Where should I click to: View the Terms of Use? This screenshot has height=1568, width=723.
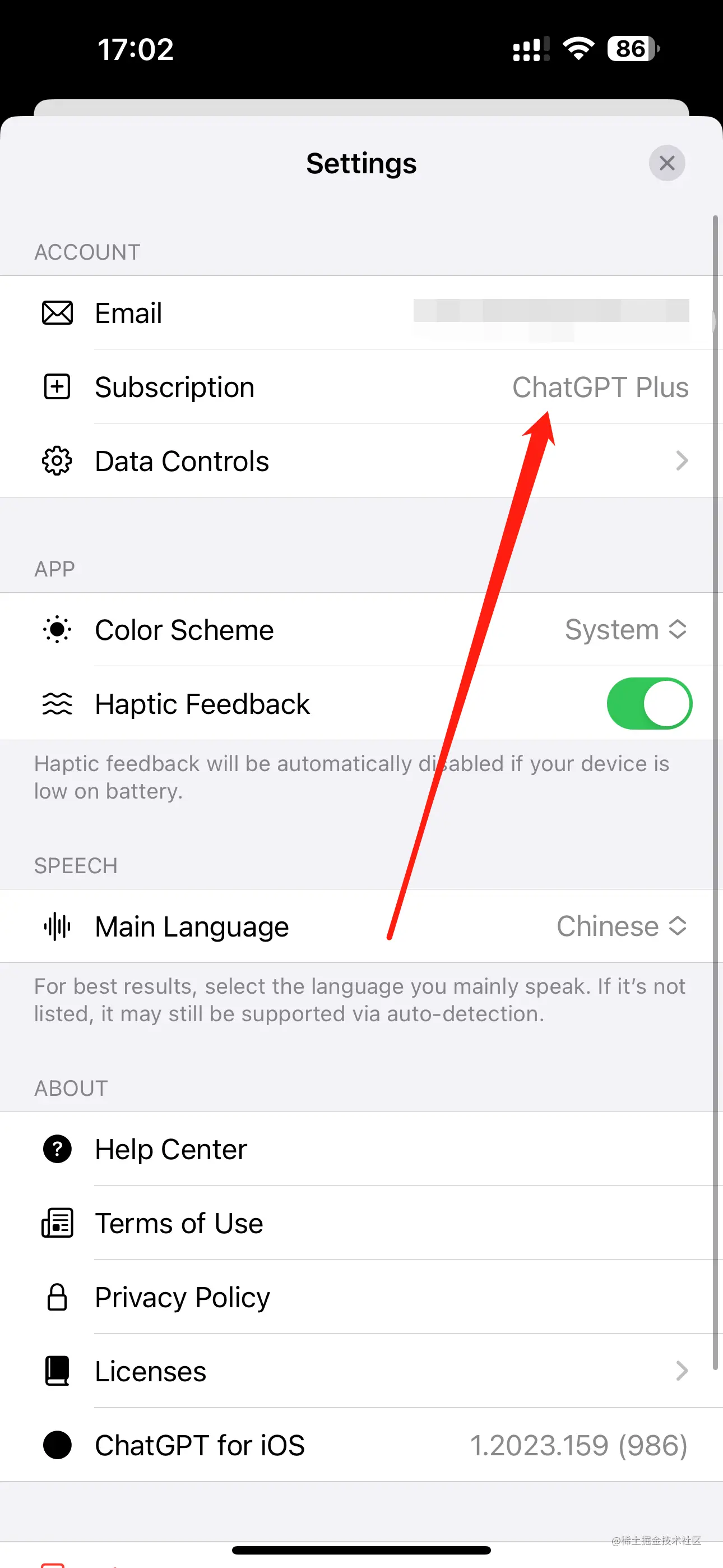[361, 1223]
